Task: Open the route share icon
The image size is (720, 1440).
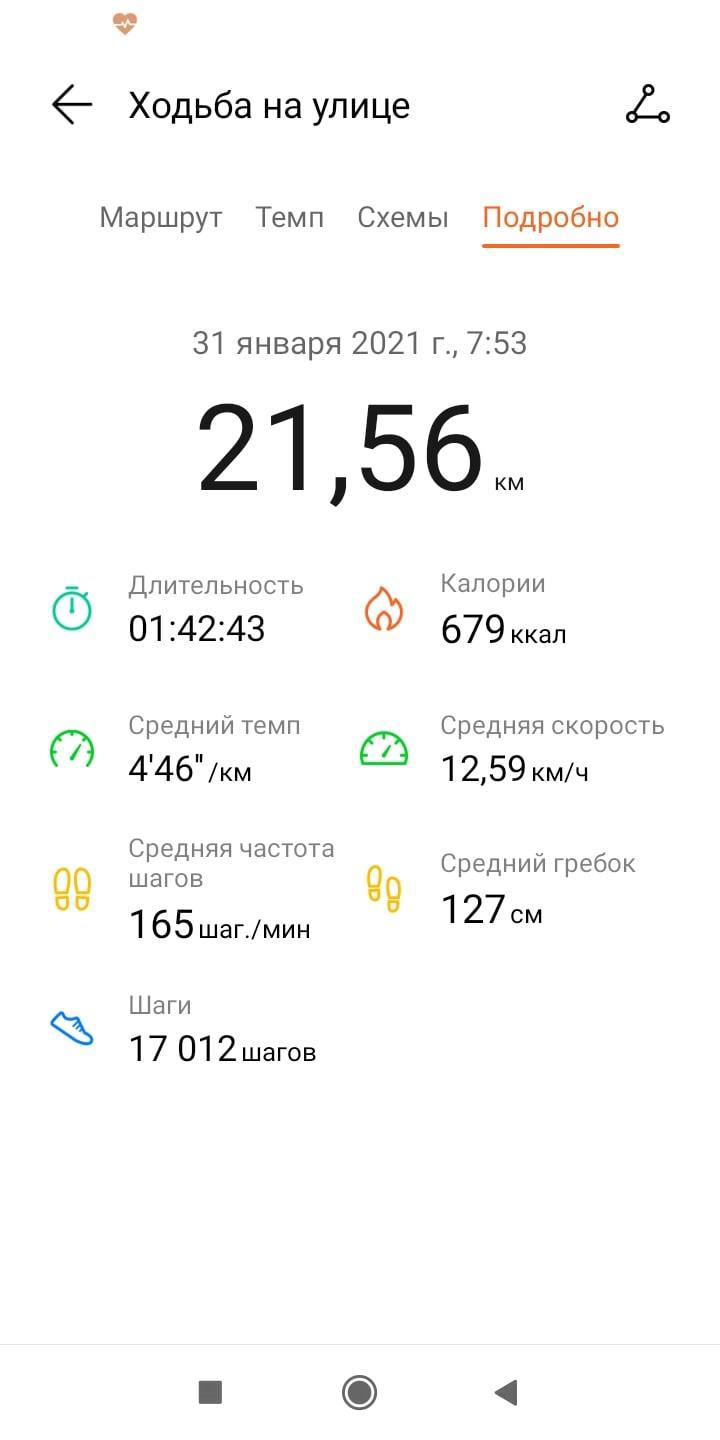Action: (648, 105)
